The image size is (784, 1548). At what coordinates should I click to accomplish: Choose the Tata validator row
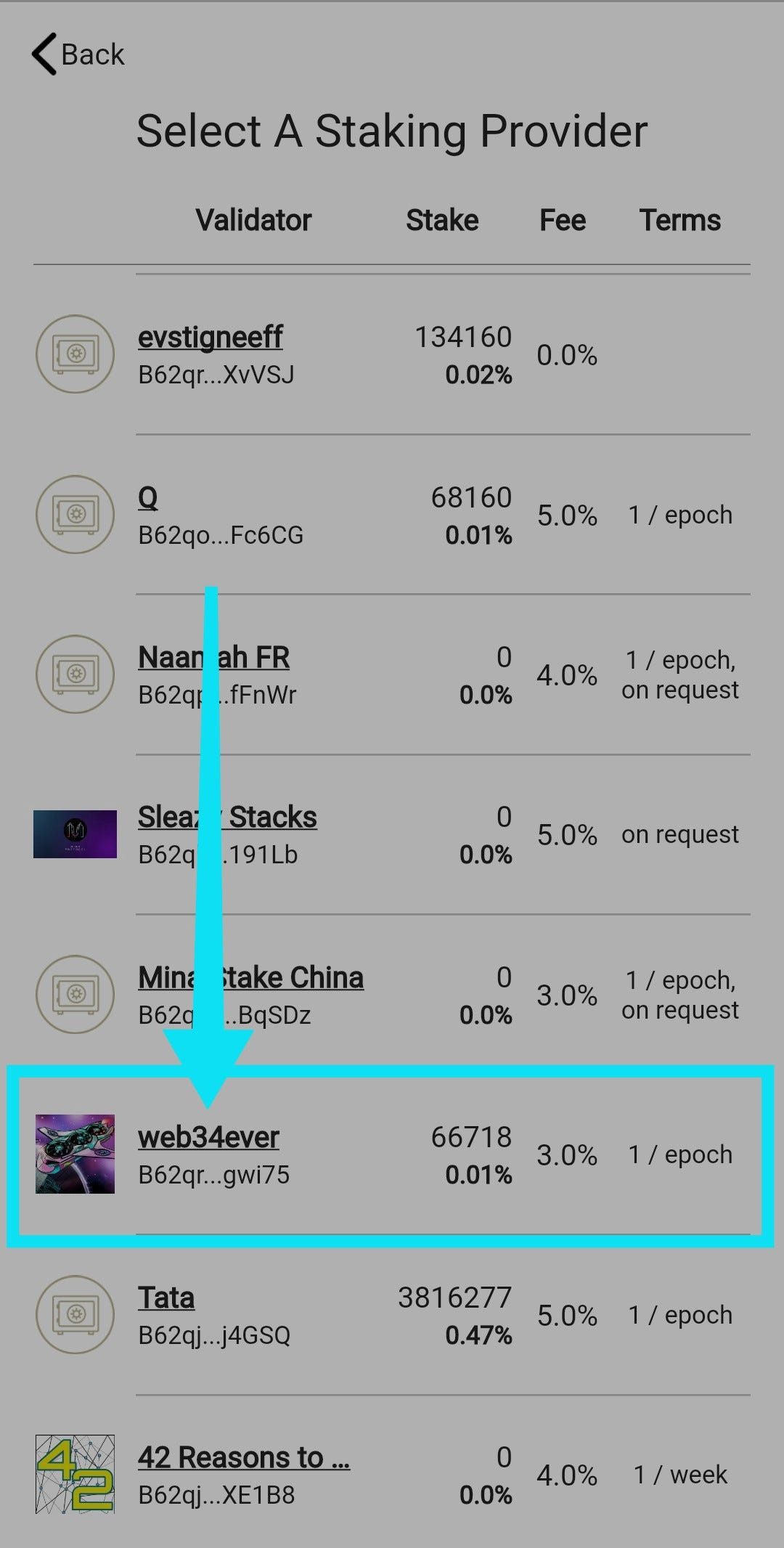pyautogui.click(x=166, y=1298)
